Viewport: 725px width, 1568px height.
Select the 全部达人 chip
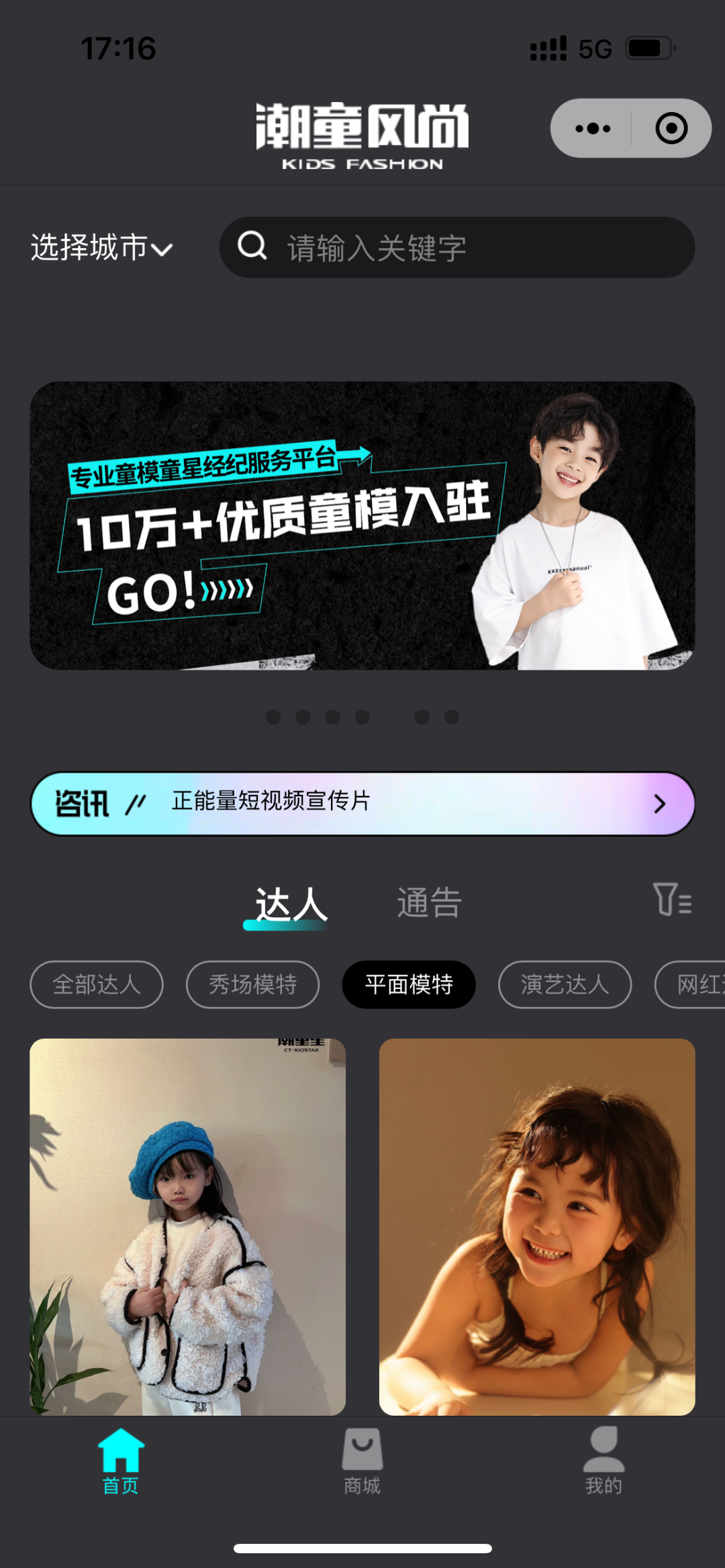pyautogui.click(x=97, y=984)
